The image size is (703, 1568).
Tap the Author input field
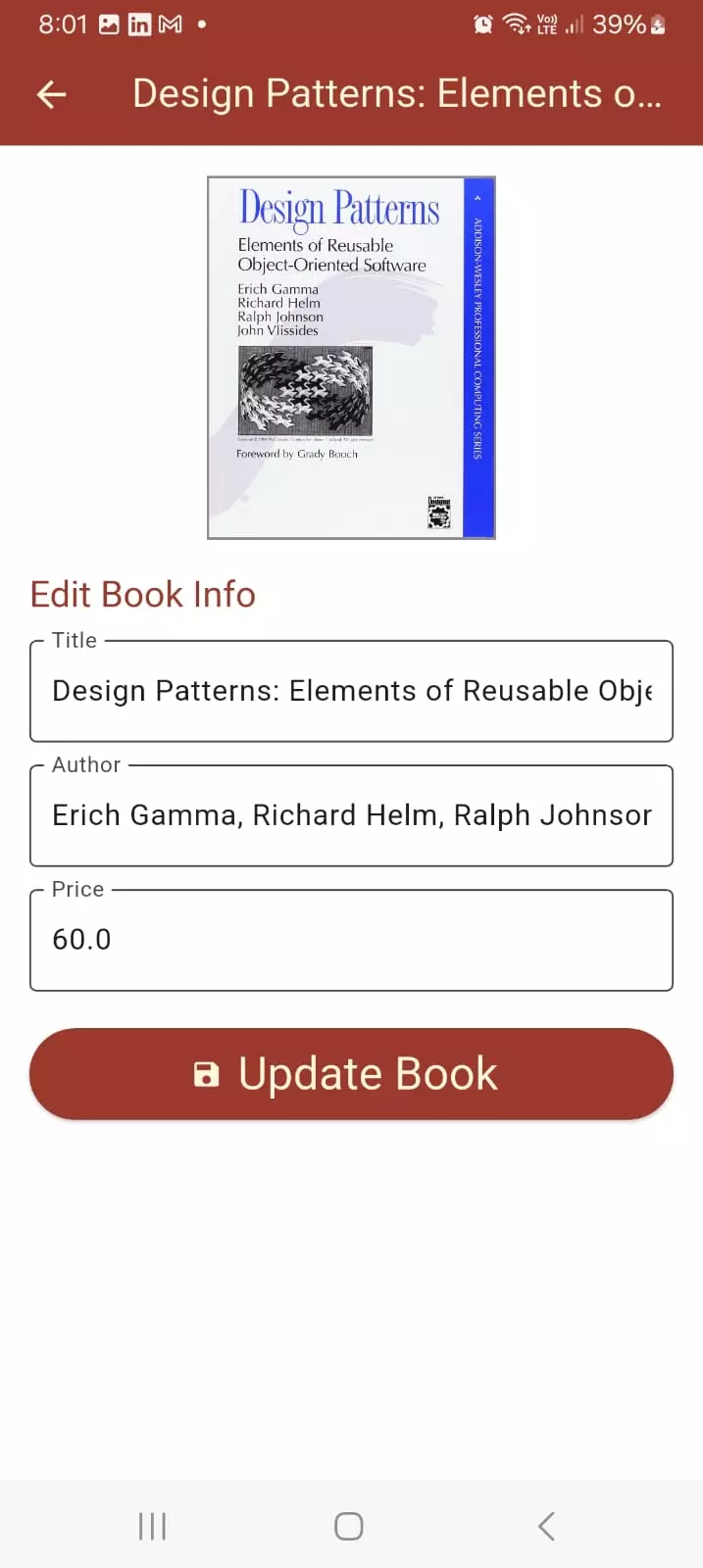point(351,816)
